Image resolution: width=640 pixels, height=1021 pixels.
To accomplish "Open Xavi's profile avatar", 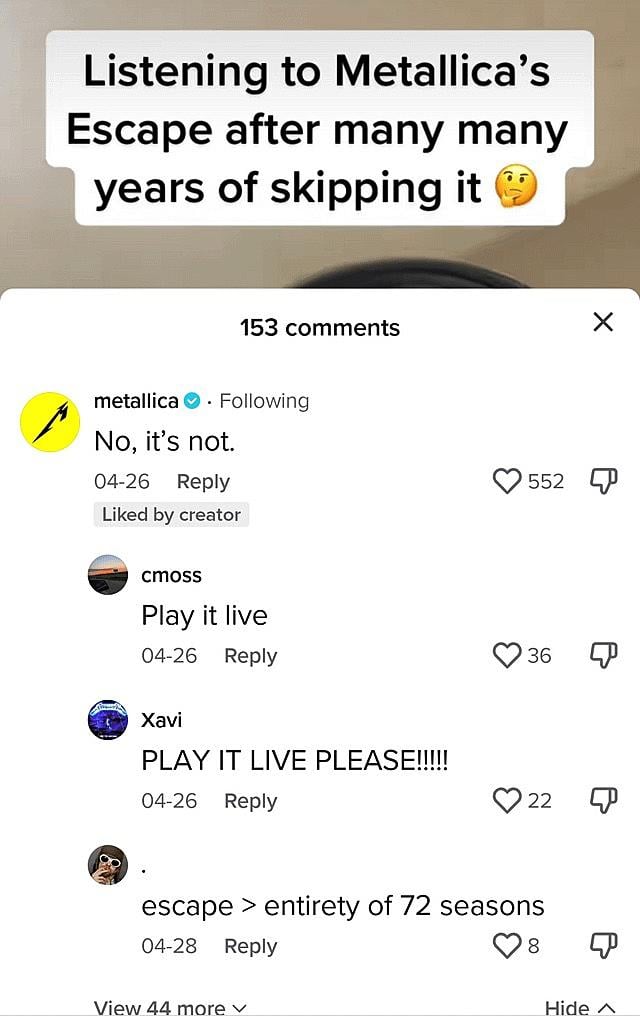I will [108, 720].
